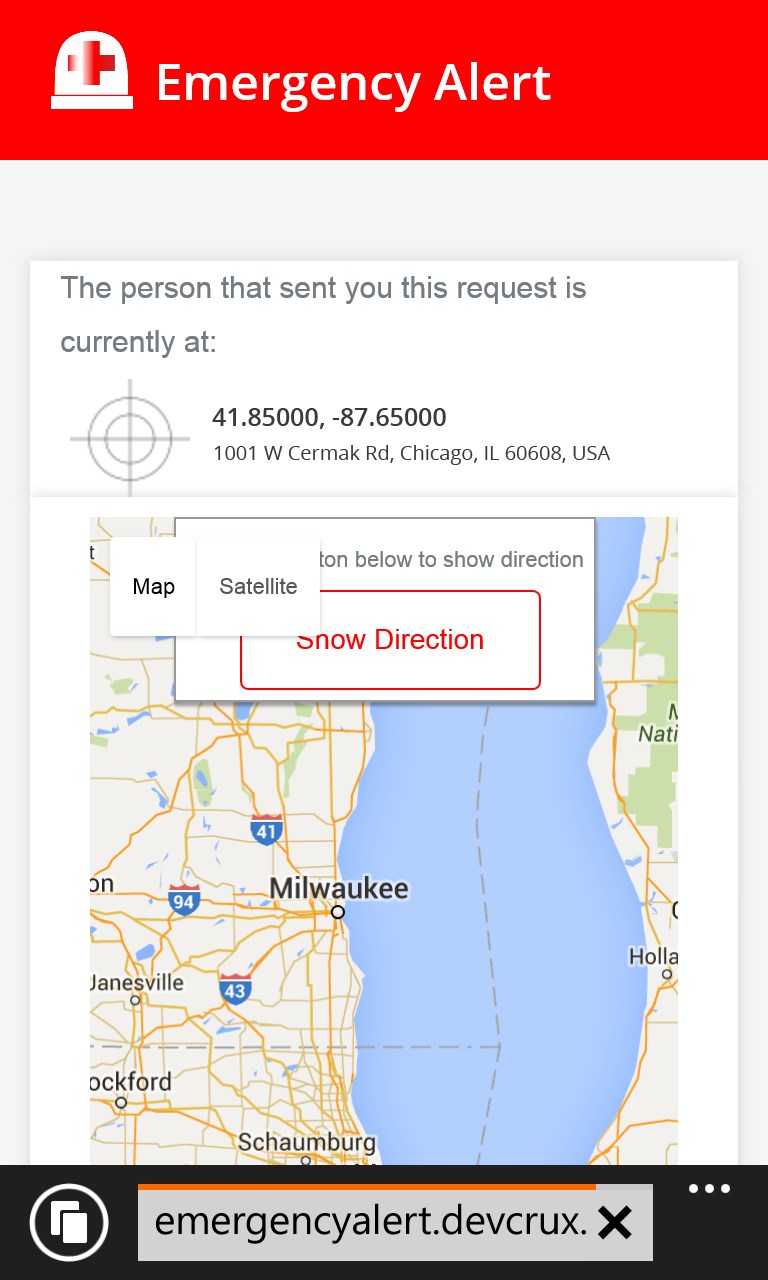Edit the emergencyalert.devcrux address bar

point(370,1222)
